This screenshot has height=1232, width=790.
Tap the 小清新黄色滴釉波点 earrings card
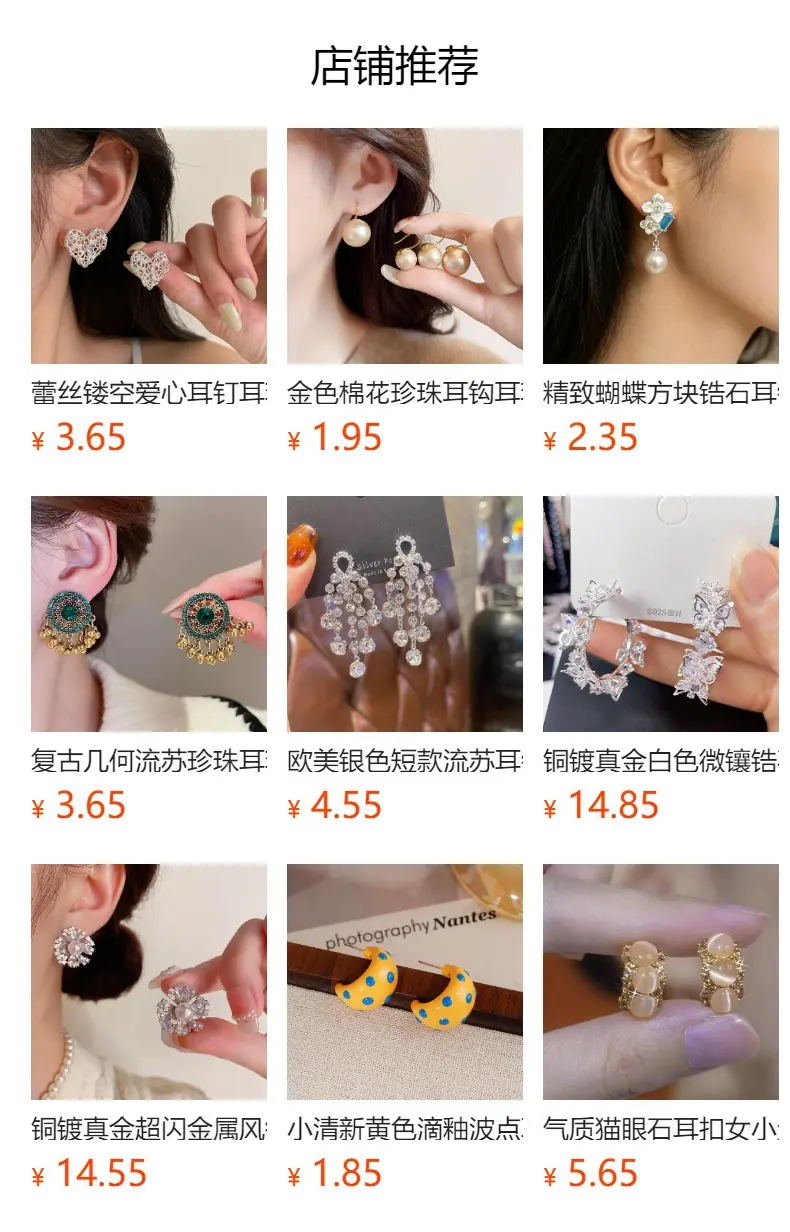click(x=405, y=1028)
